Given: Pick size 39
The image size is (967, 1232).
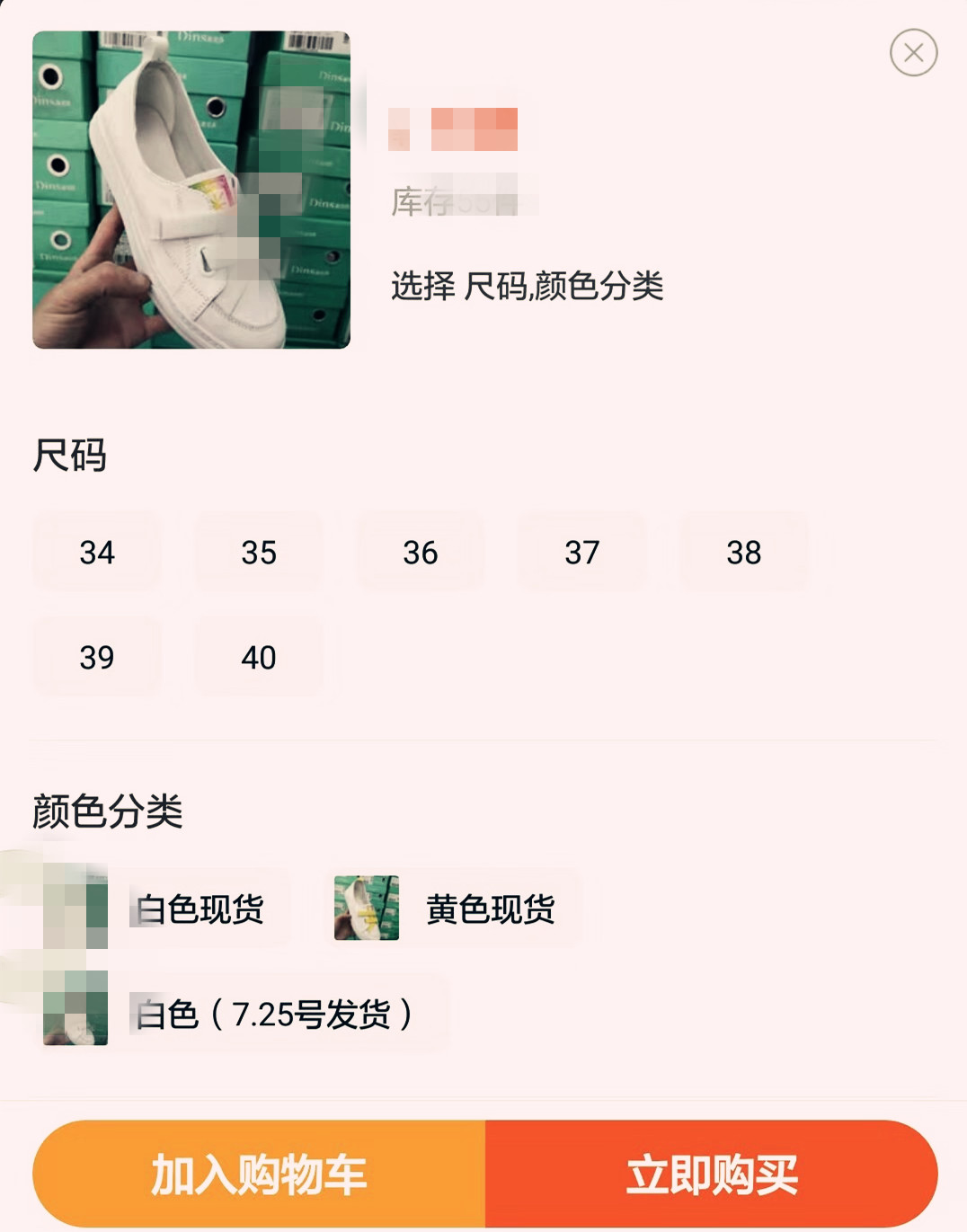Looking at the screenshot, I should (x=97, y=657).
